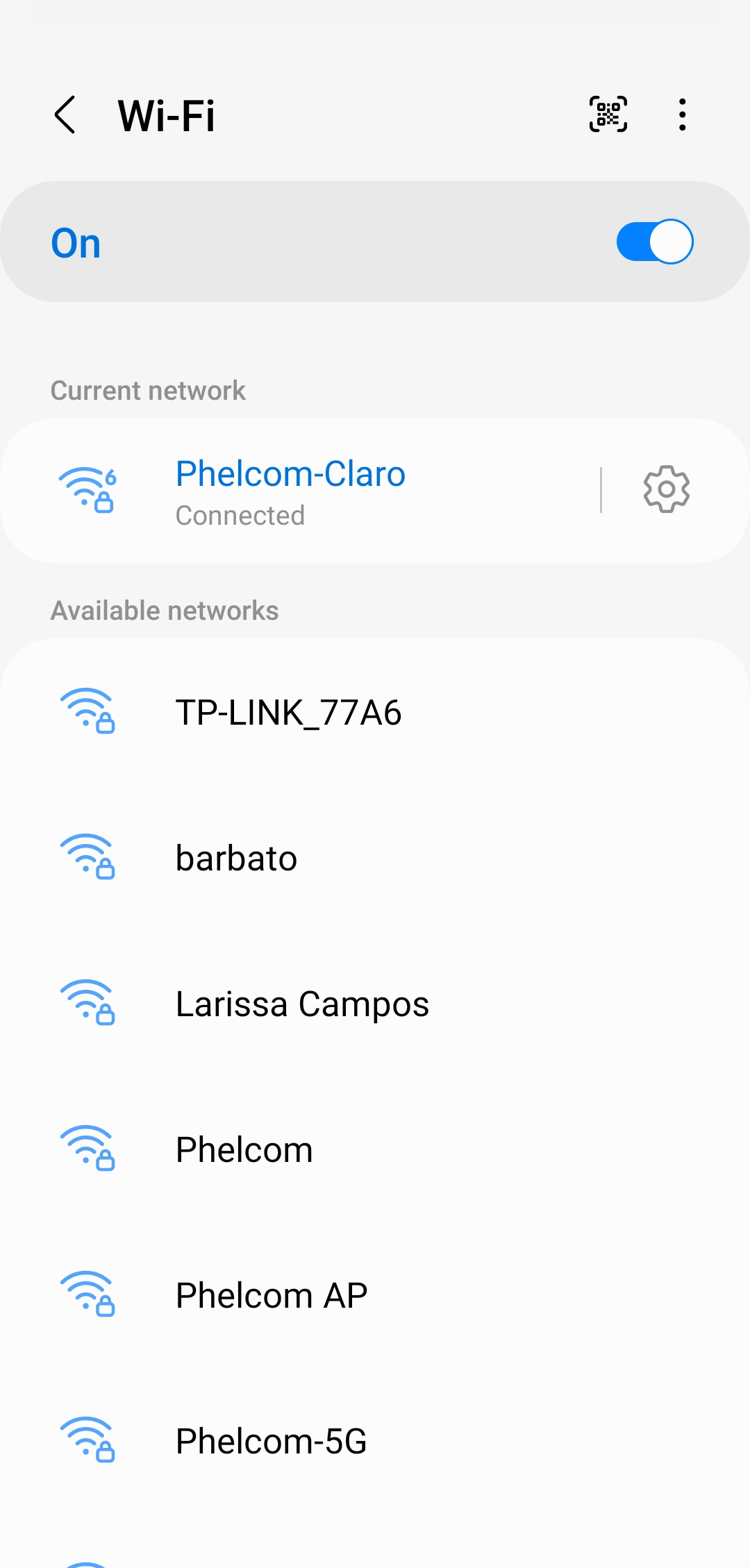Select the Phelcom-5G network

coord(375,1441)
